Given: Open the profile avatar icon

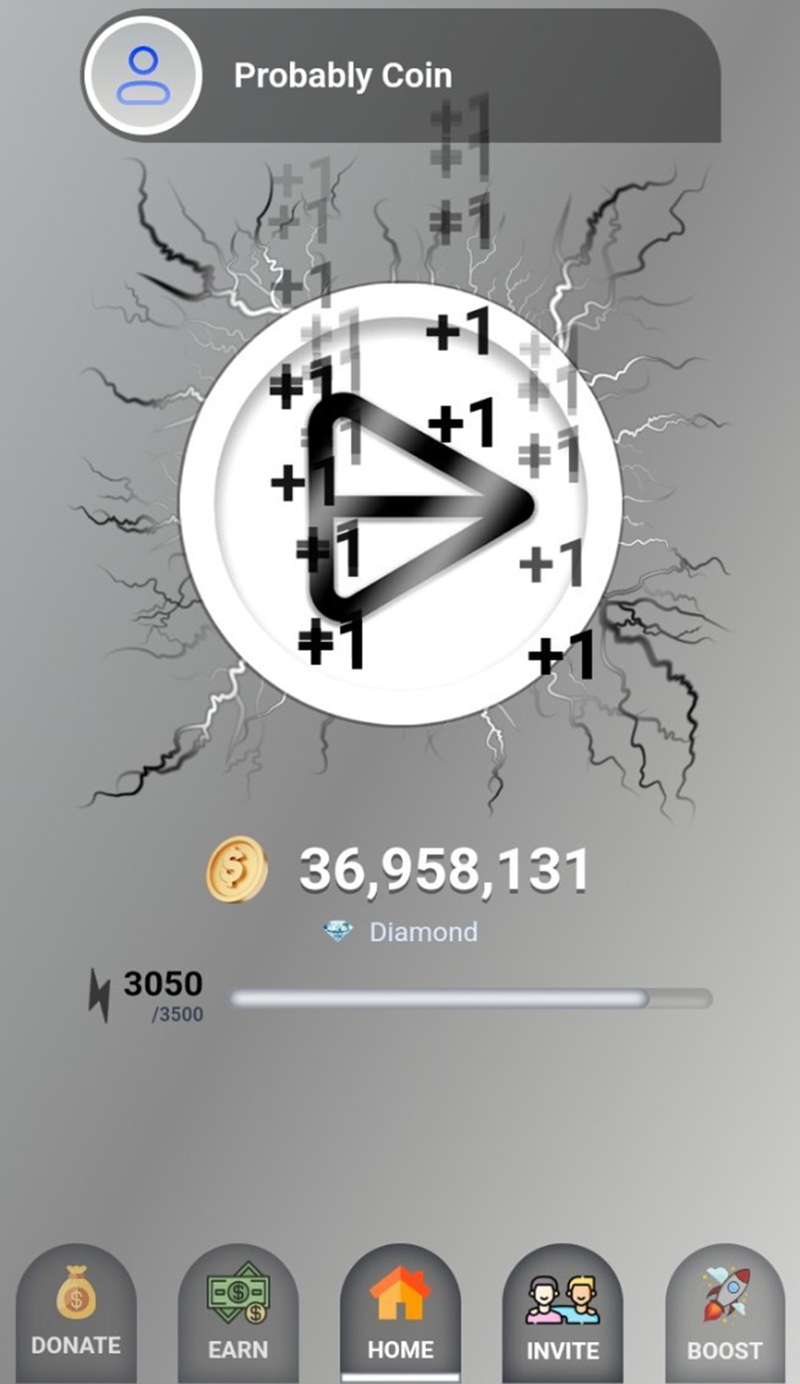Looking at the screenshot, I should coord(143,76).
